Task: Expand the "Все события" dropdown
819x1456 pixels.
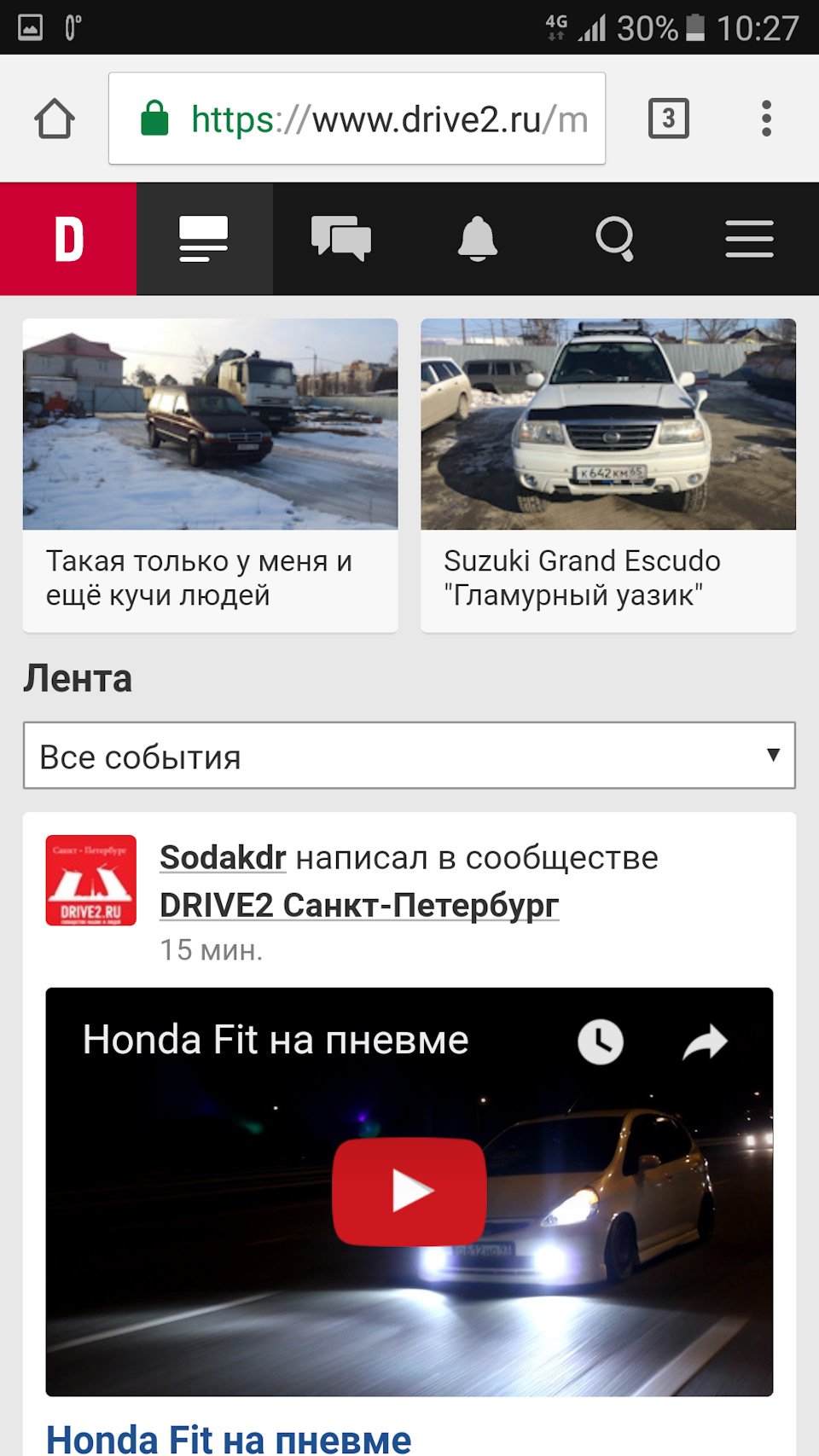Action: click(409, 756)
